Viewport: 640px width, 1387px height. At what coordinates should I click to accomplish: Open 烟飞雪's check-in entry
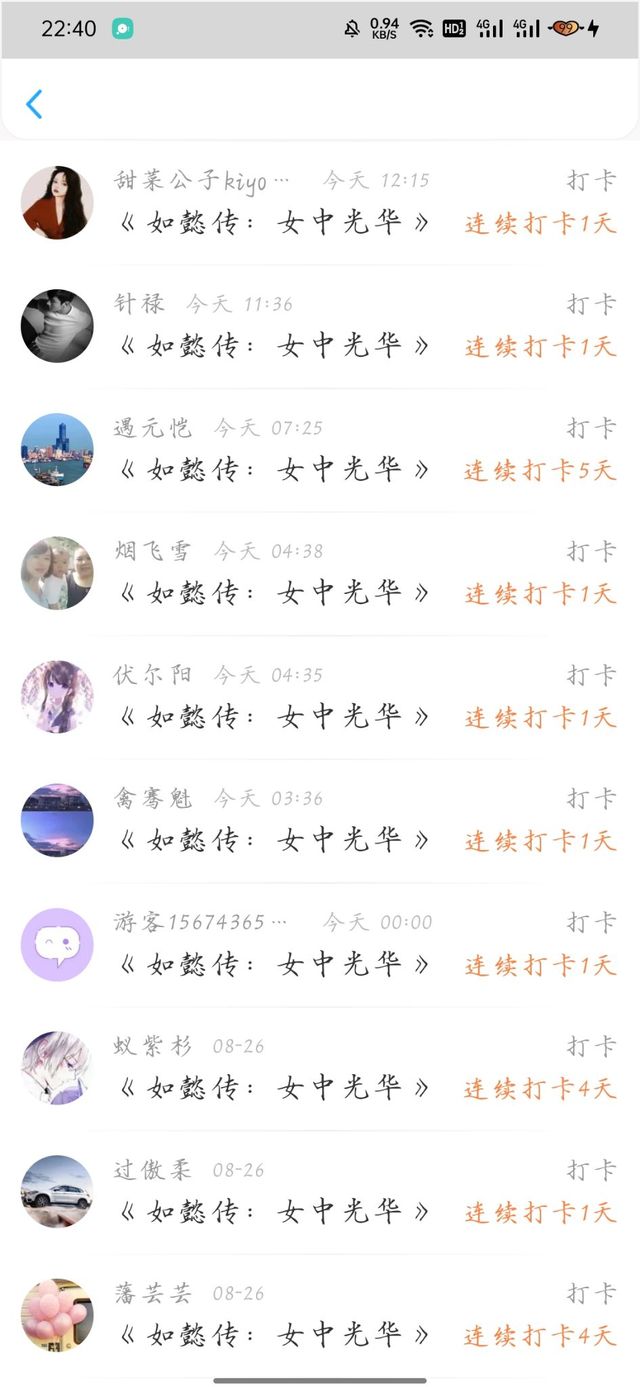[x=320, y=574]
